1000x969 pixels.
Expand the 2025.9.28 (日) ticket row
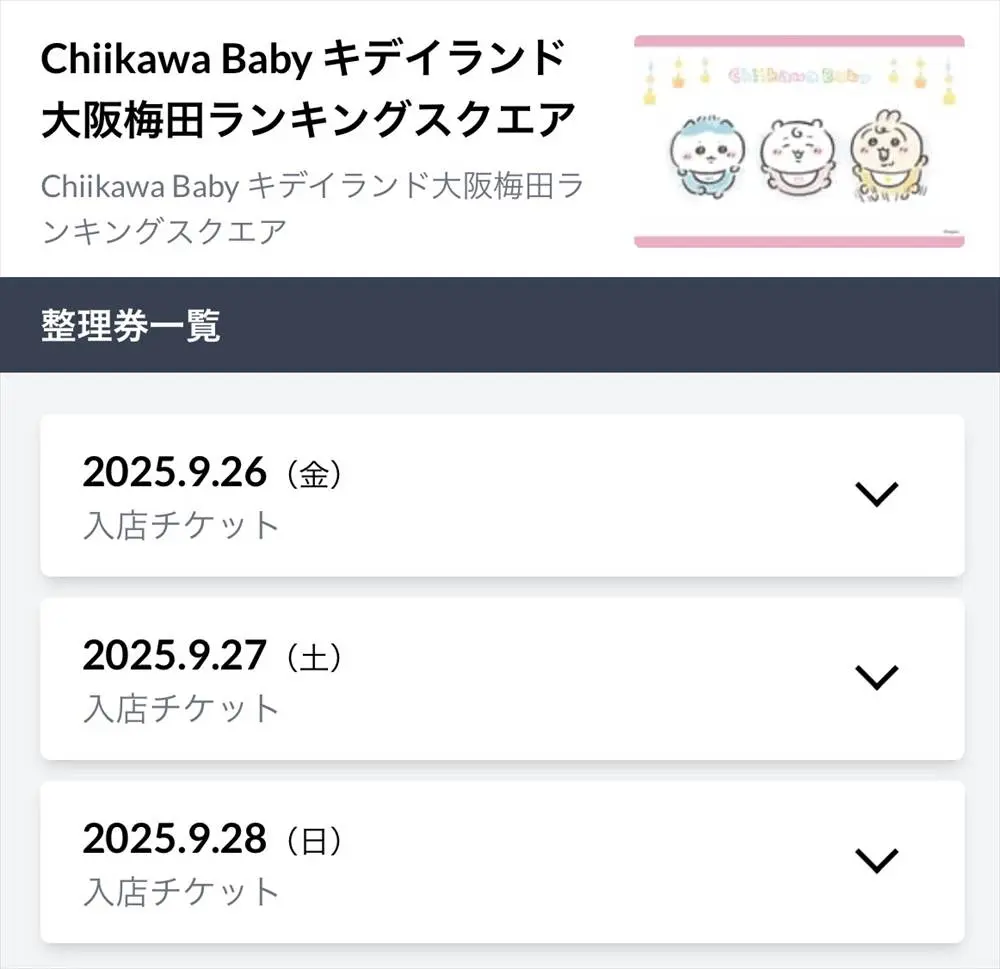(877, 861)
